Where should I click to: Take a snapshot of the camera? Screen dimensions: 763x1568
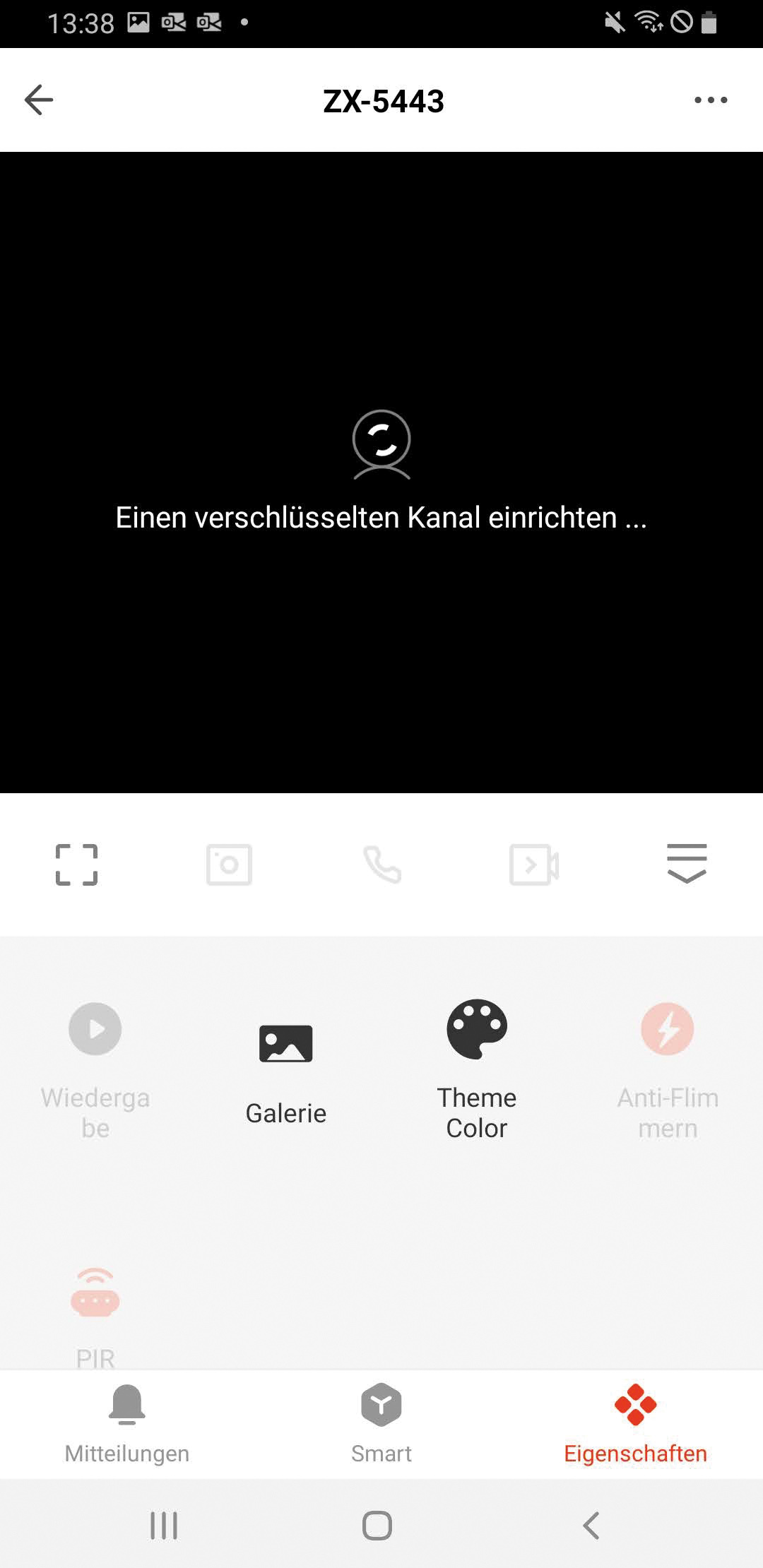(x=229, y=865)
